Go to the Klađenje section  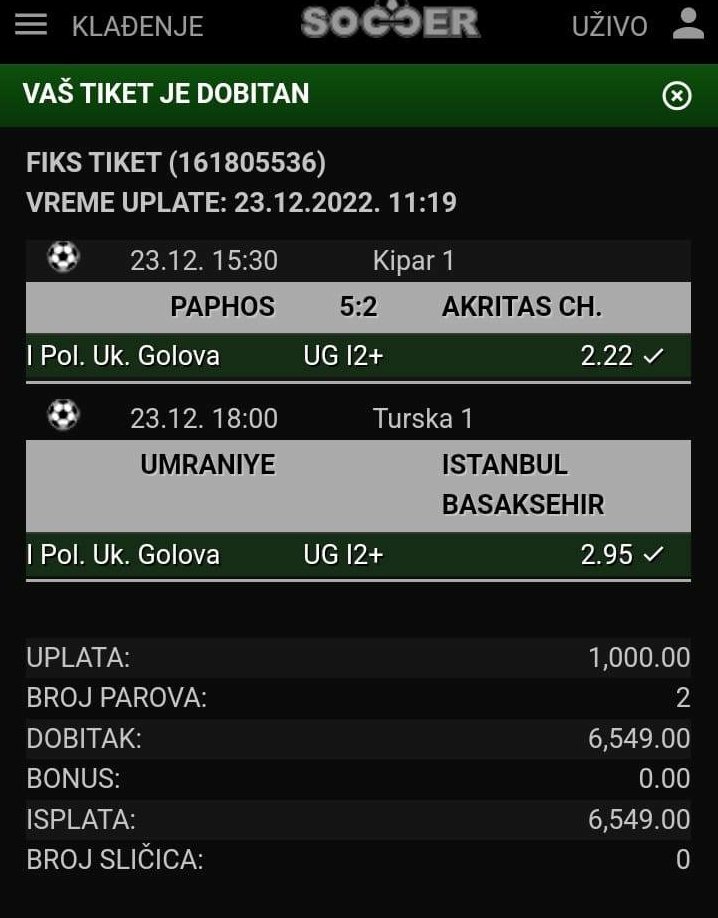[137, 26]
